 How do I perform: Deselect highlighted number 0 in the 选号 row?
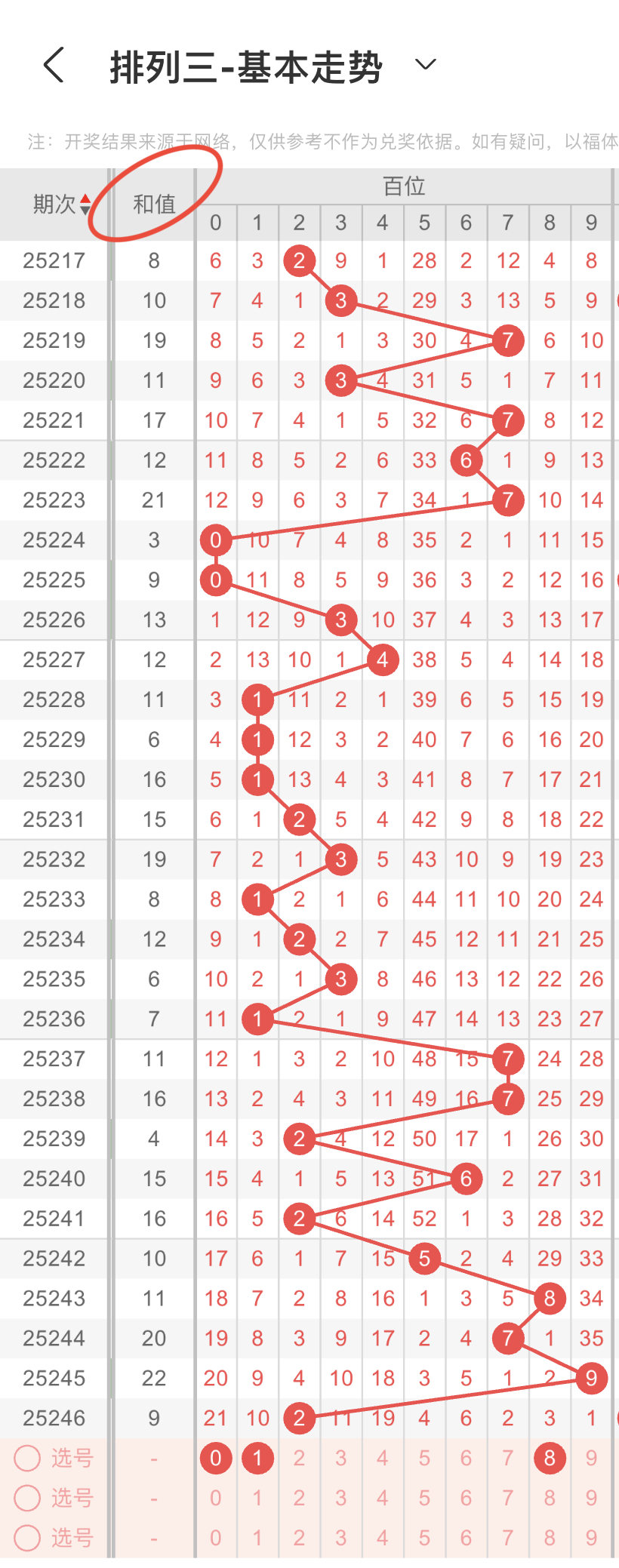(x=216, y=1458)
